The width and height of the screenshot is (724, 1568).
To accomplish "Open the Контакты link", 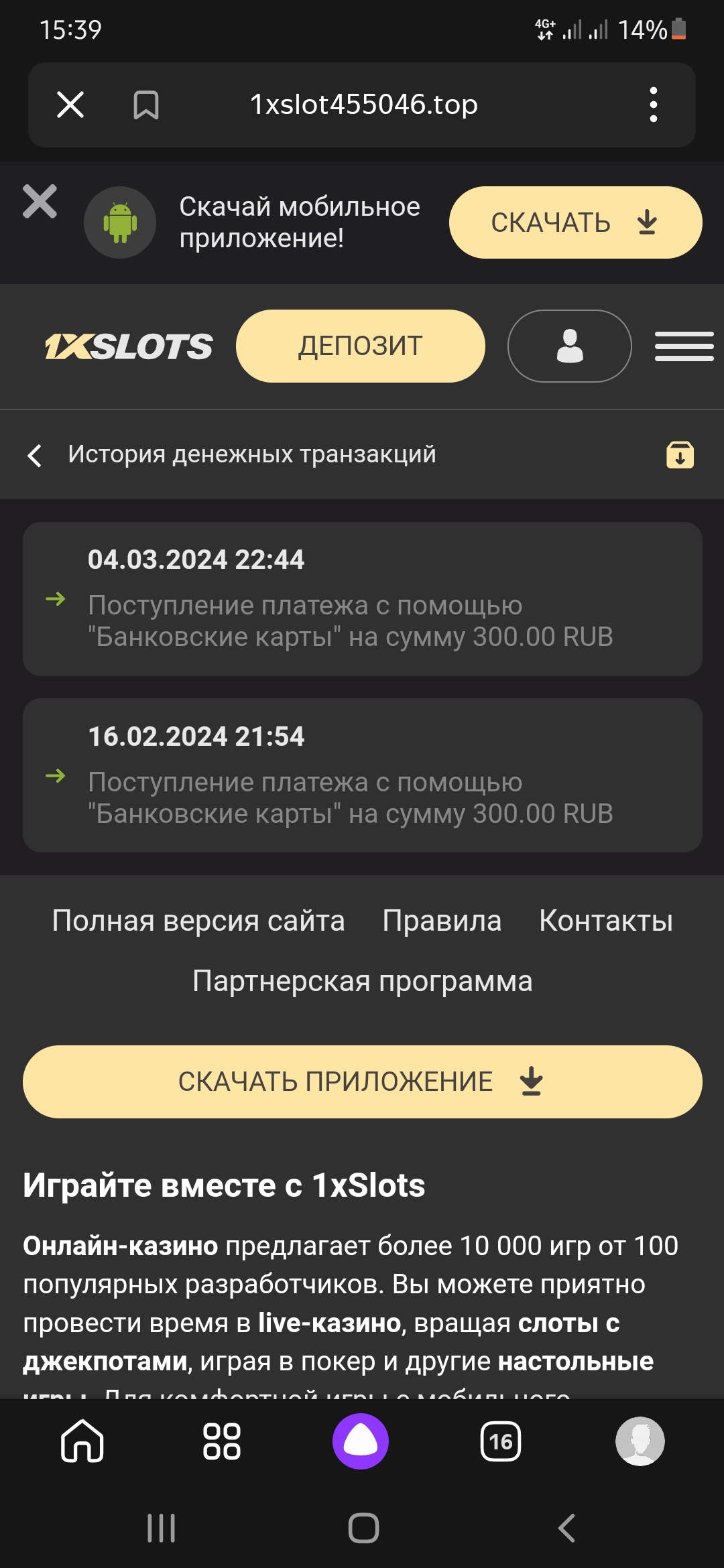I will coord(605,921).
